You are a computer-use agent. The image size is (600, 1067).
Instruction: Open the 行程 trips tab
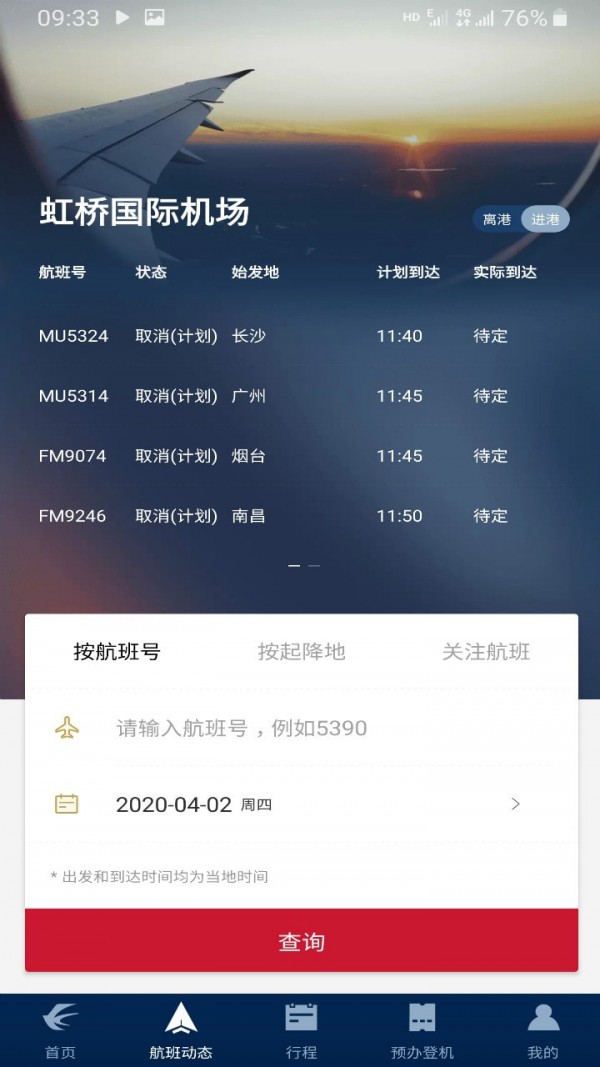click(301, 1030)
